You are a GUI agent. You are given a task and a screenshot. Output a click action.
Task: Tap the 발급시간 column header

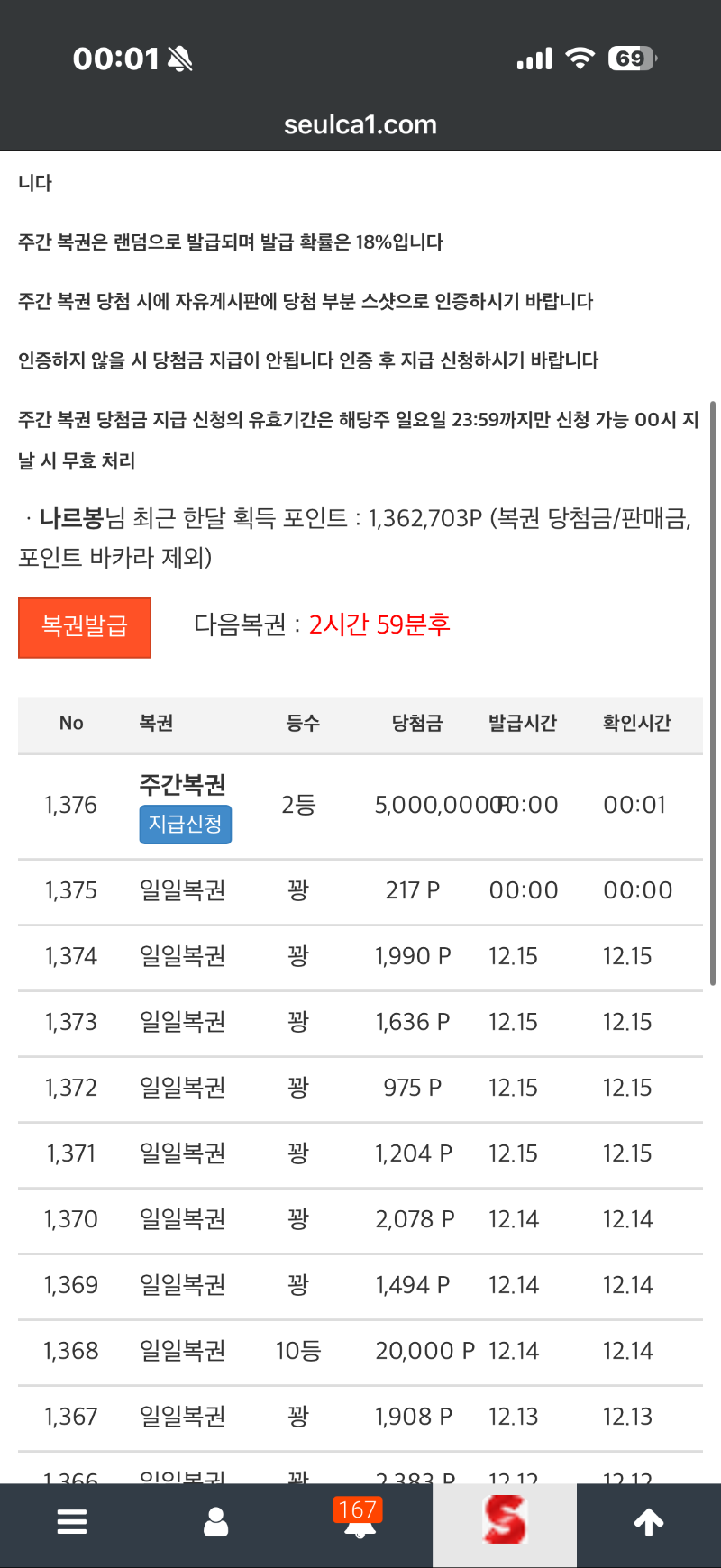tap(523, 723)
